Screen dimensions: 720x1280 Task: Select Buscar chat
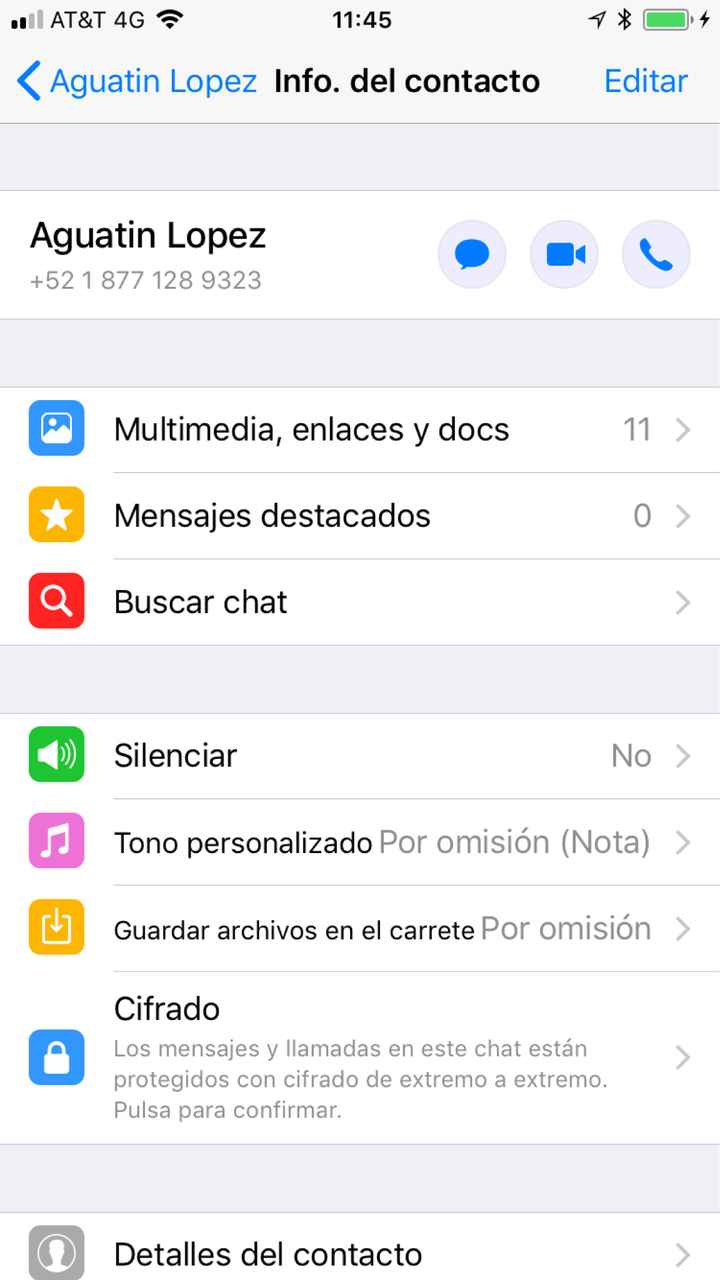point(360,602)
